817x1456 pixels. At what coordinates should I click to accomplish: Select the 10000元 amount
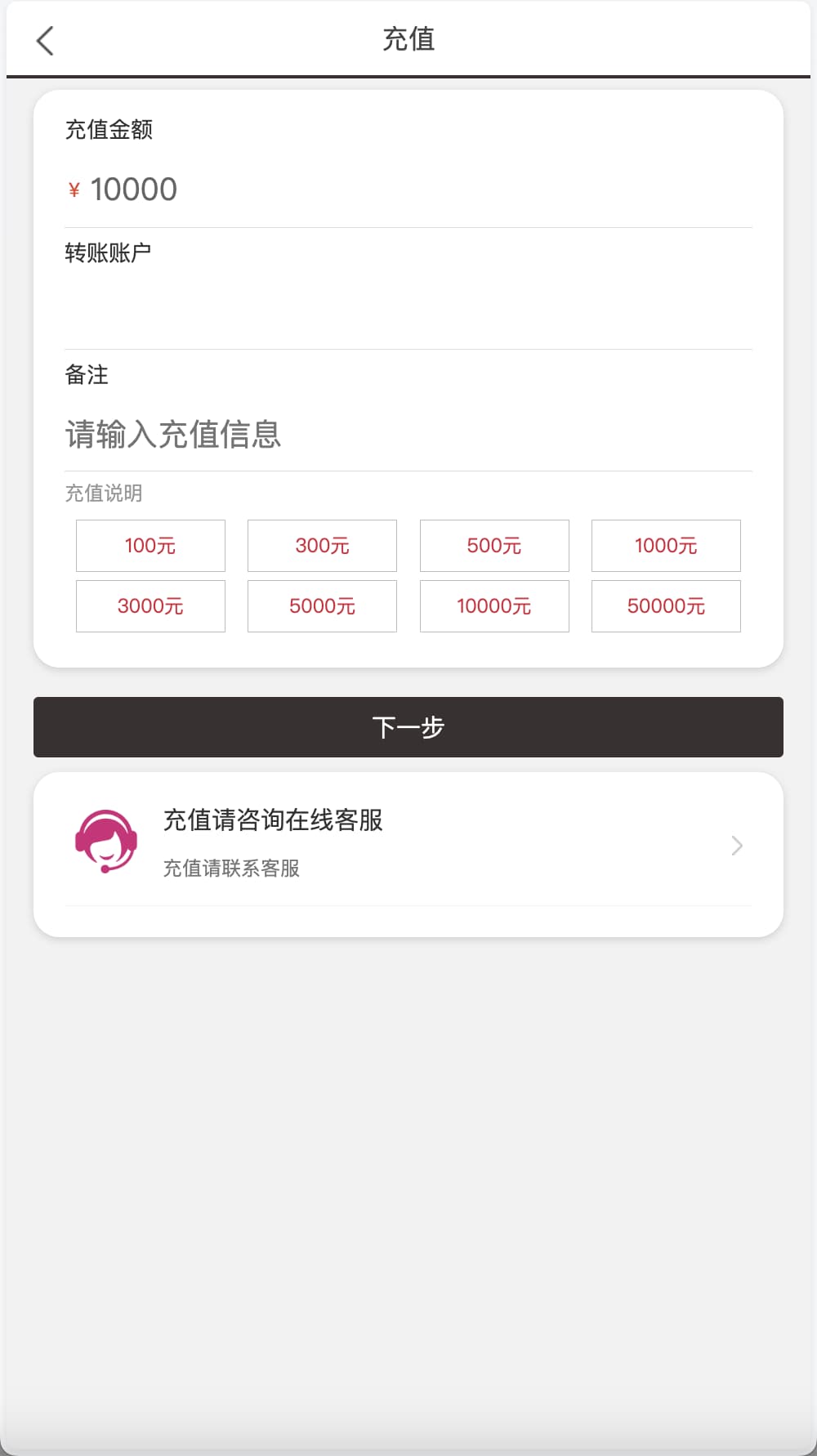coord(494,606)
